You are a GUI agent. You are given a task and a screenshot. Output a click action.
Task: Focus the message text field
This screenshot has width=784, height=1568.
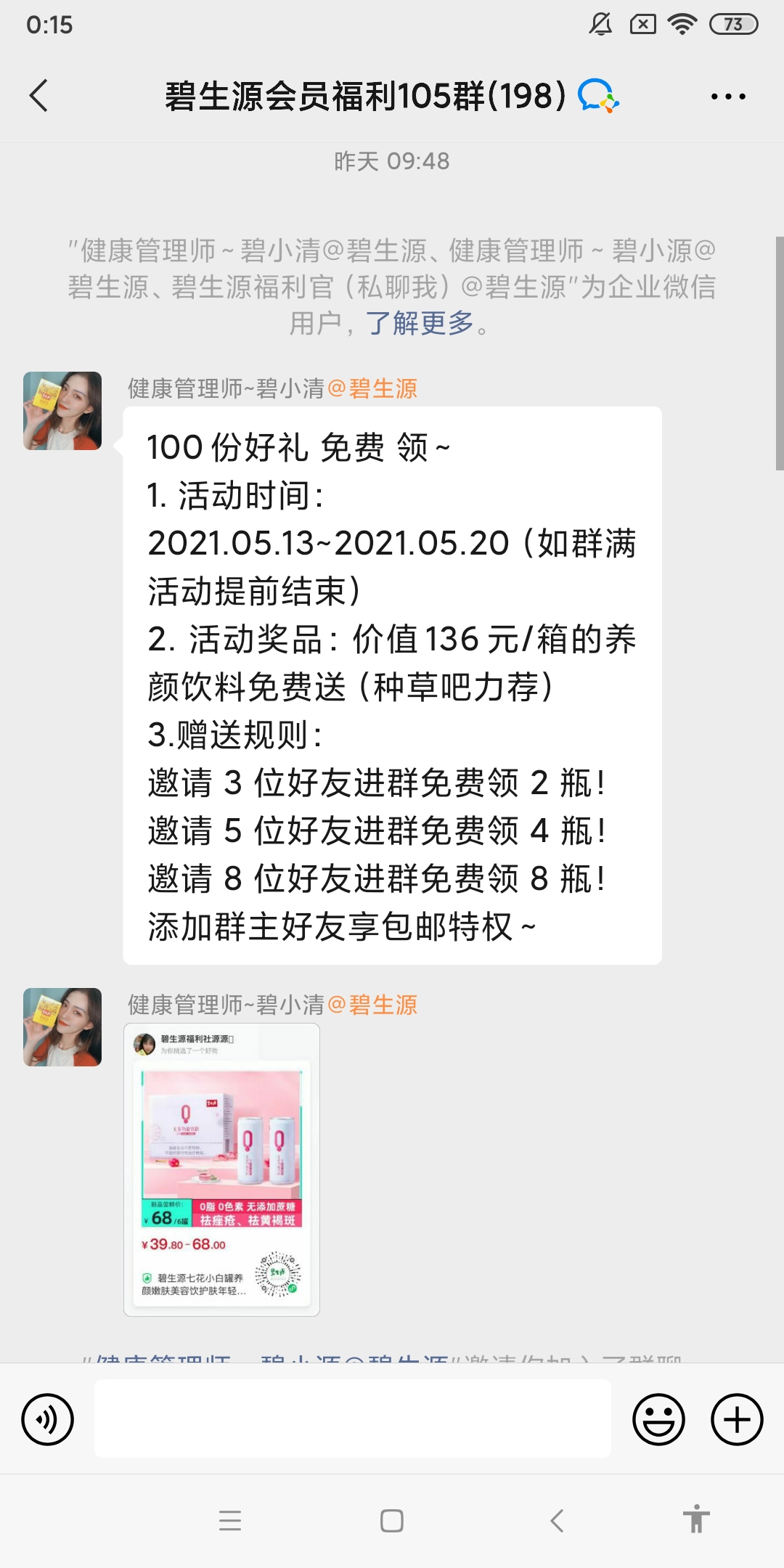353,1419
